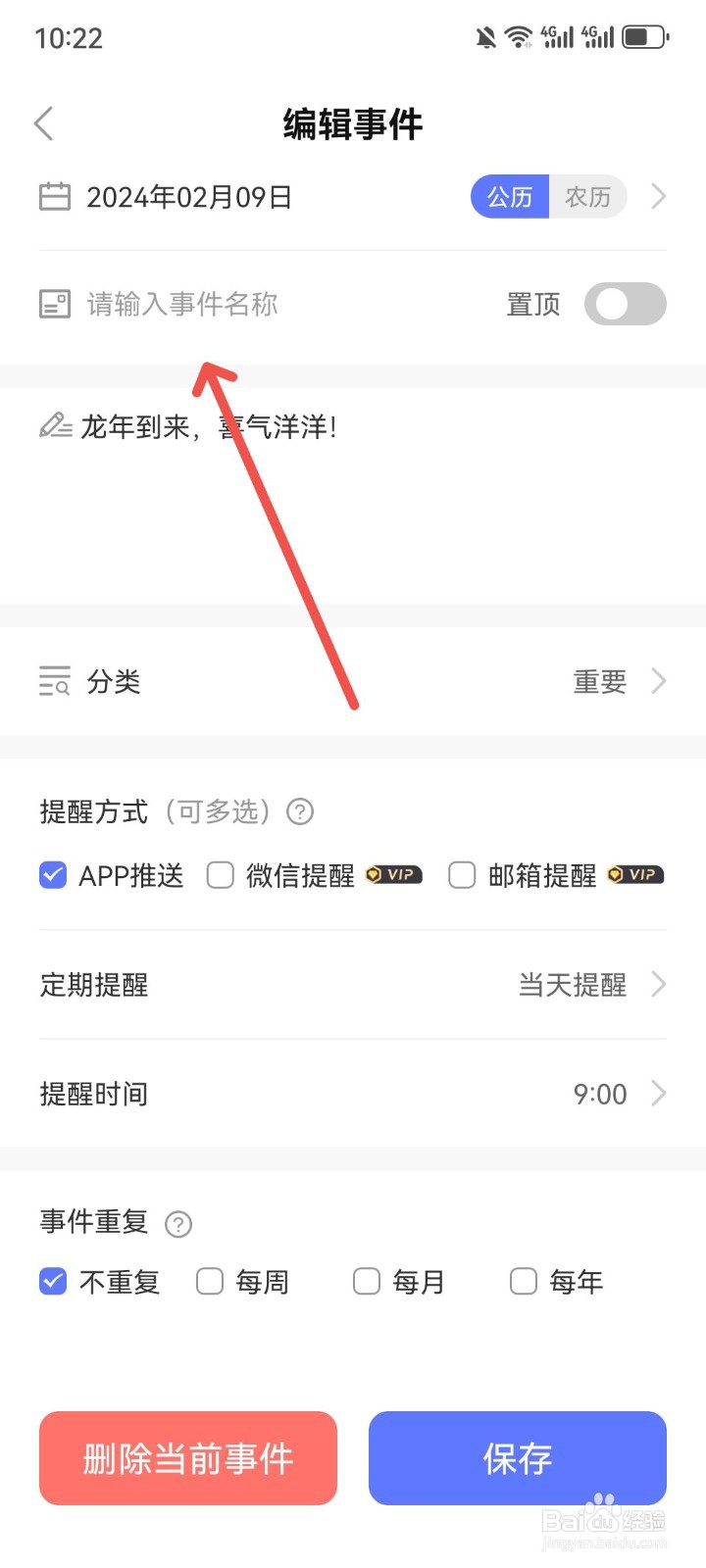The height and width of the screenshot is (1568, 706).
Task: Open the 9:00 reminder time chevron
Action: click(x=659, y=1094)
